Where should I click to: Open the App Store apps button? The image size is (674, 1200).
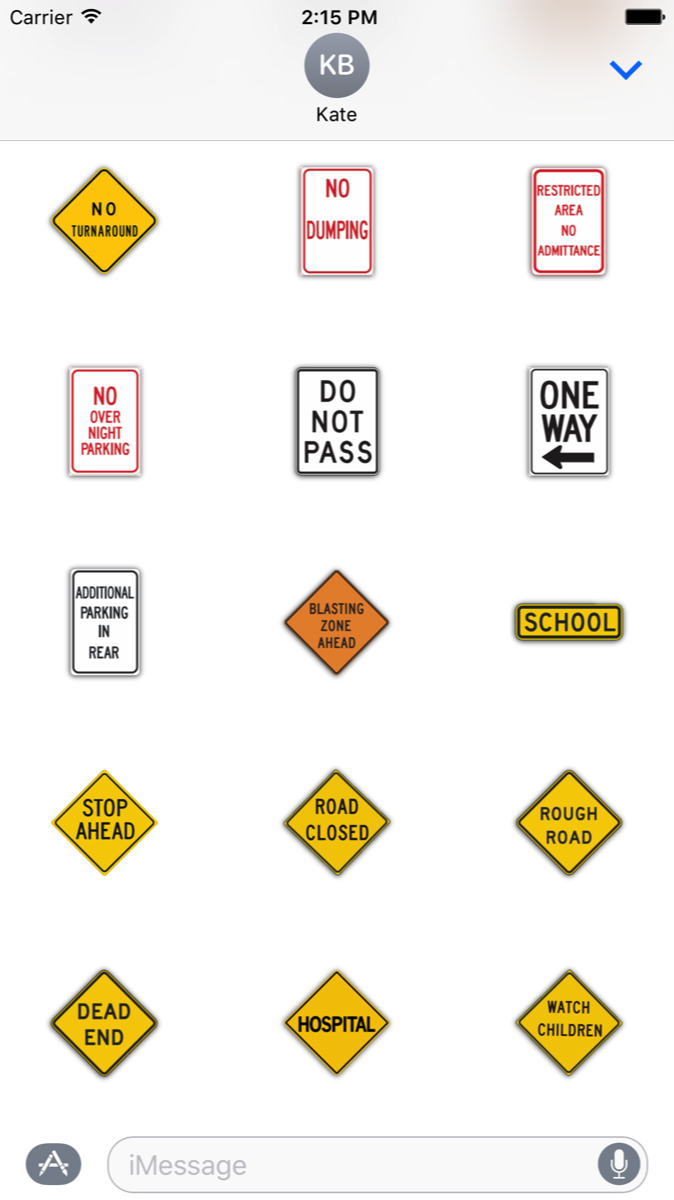[x=53, y=1164]
